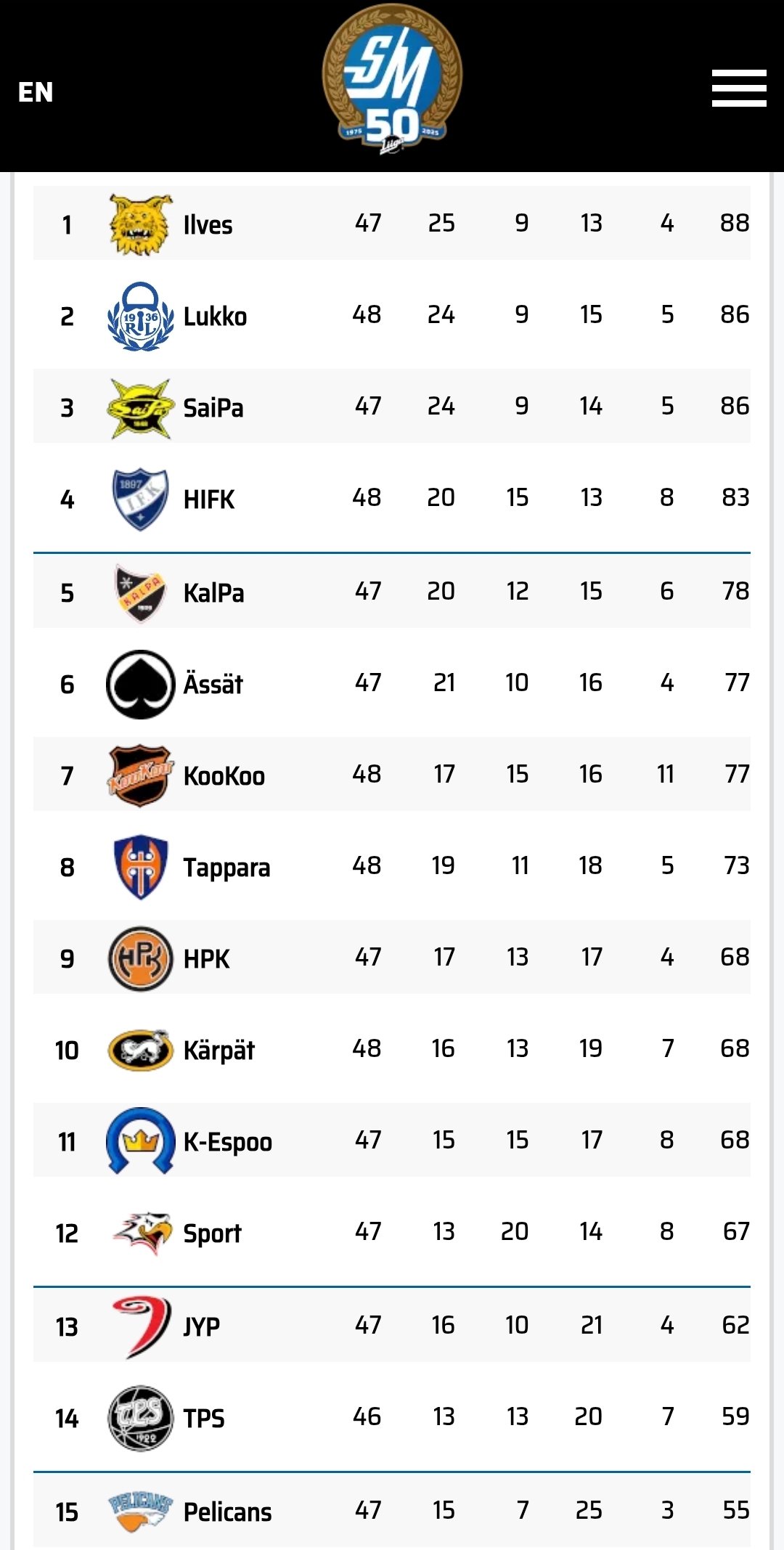Open the Lukko team row
The image size is (784, 1550).
(x=215, y=316)
